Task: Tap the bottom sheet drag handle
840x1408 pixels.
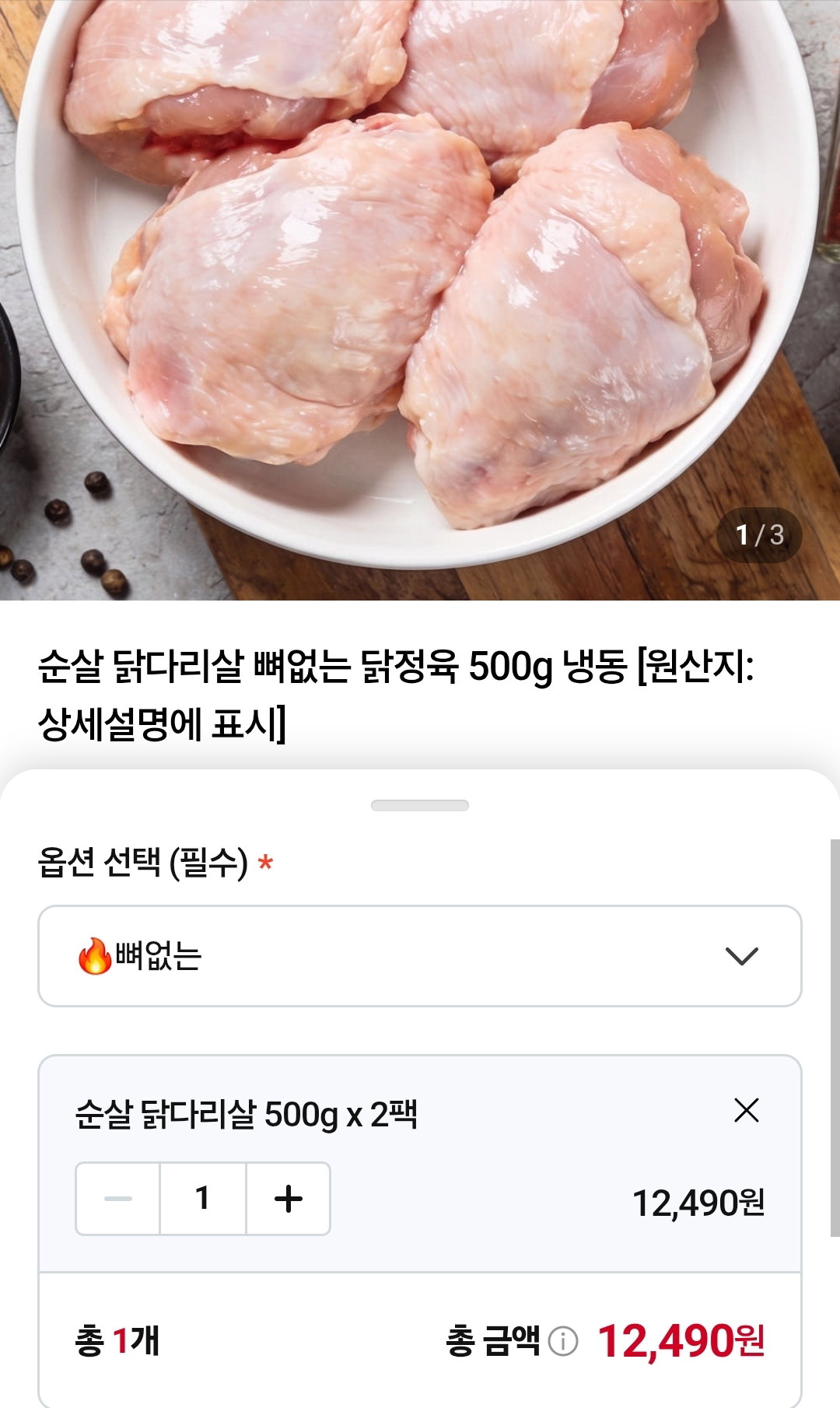Action: 420,805
